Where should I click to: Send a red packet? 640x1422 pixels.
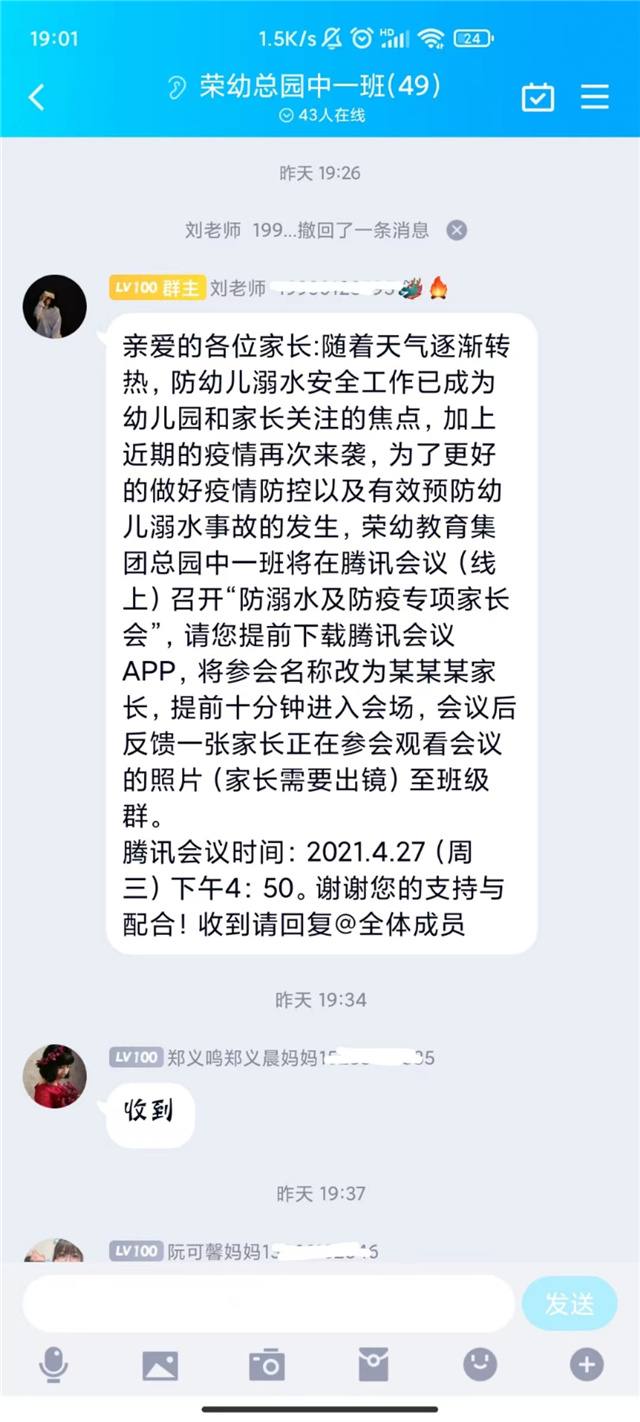tap(373, 1364)
